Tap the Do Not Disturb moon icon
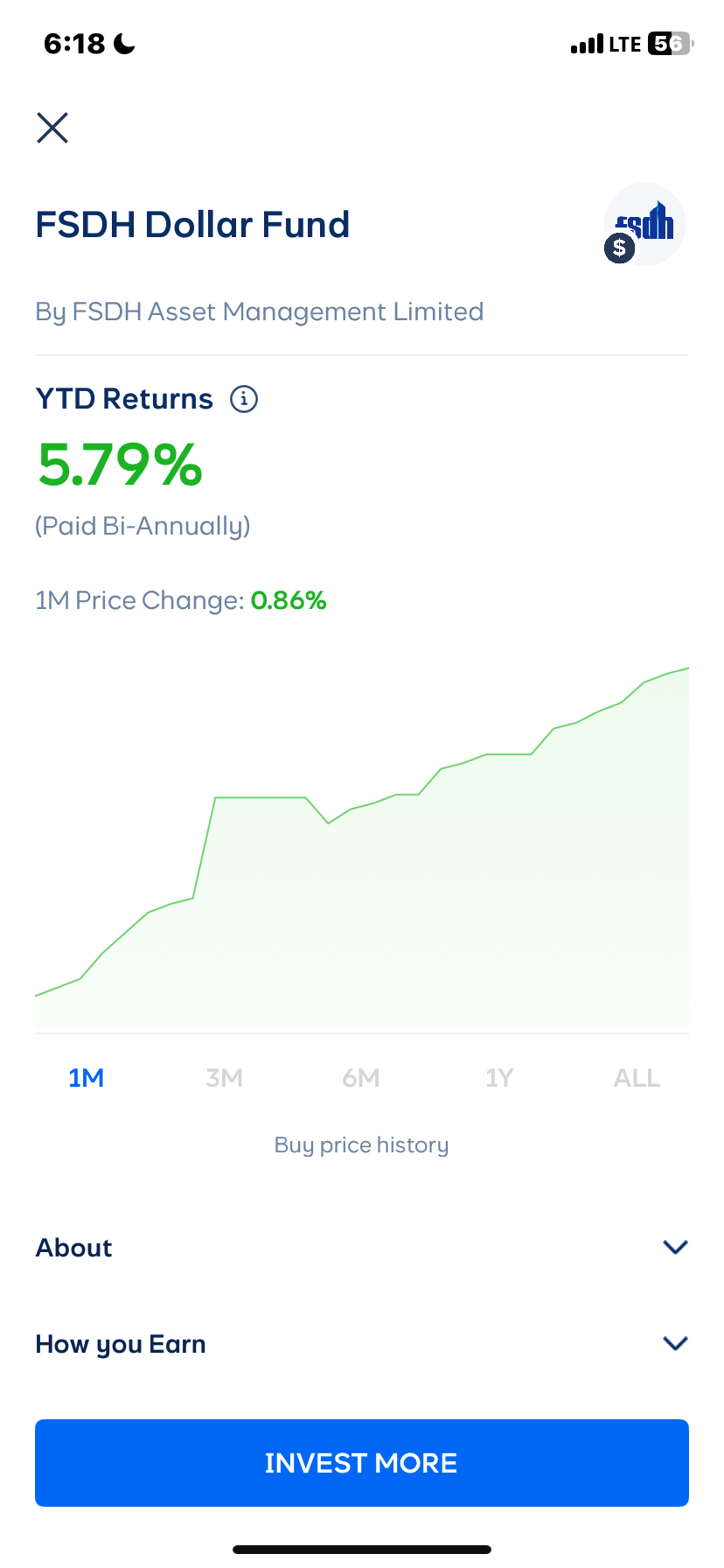Screen dimensions: 724x1568 pos(121,42)
